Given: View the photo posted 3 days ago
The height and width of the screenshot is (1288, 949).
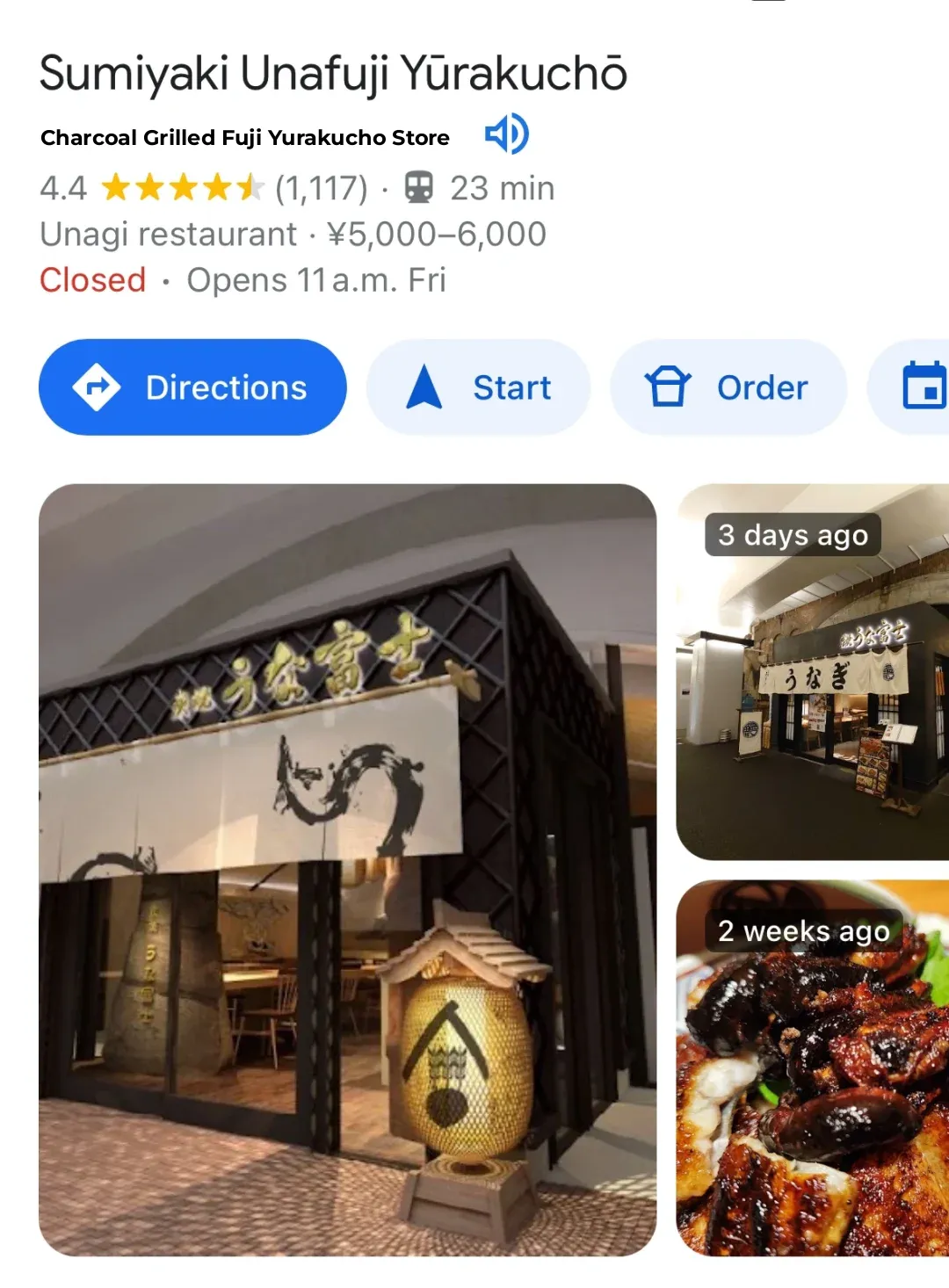Looking at the screenshot, I should coord(812,672).
